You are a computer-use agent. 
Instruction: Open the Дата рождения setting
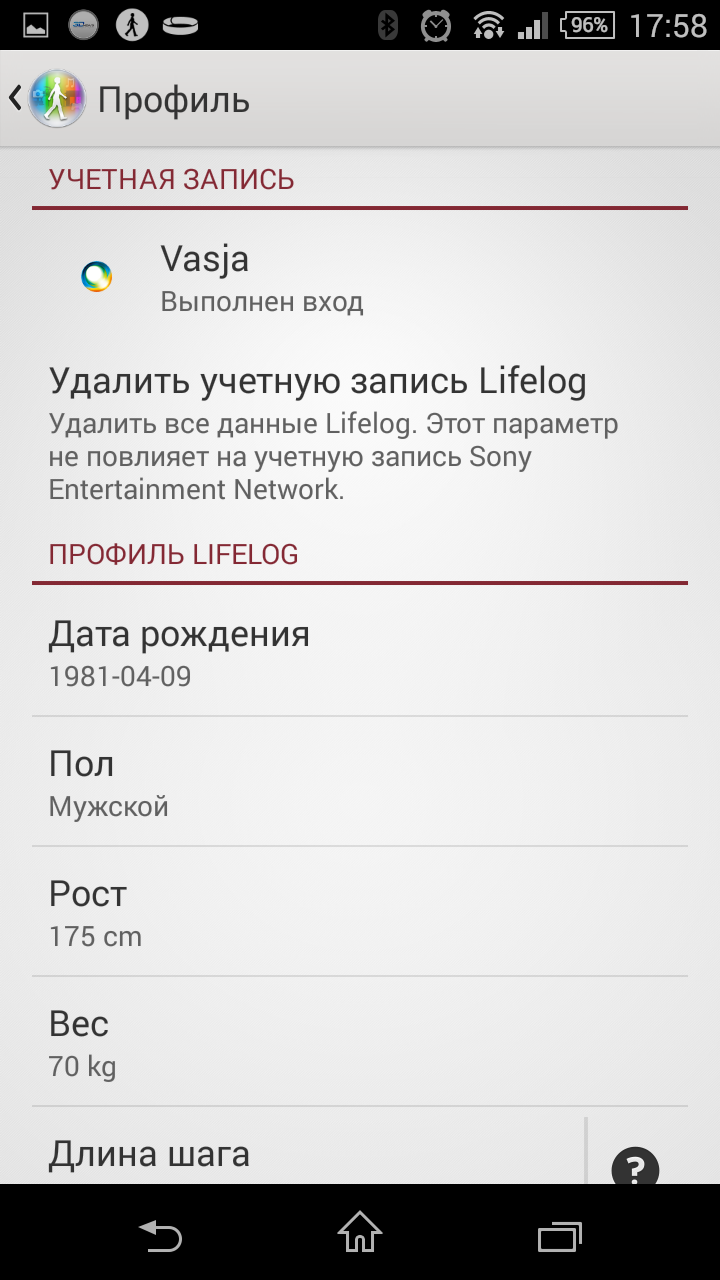pos(360,652)
